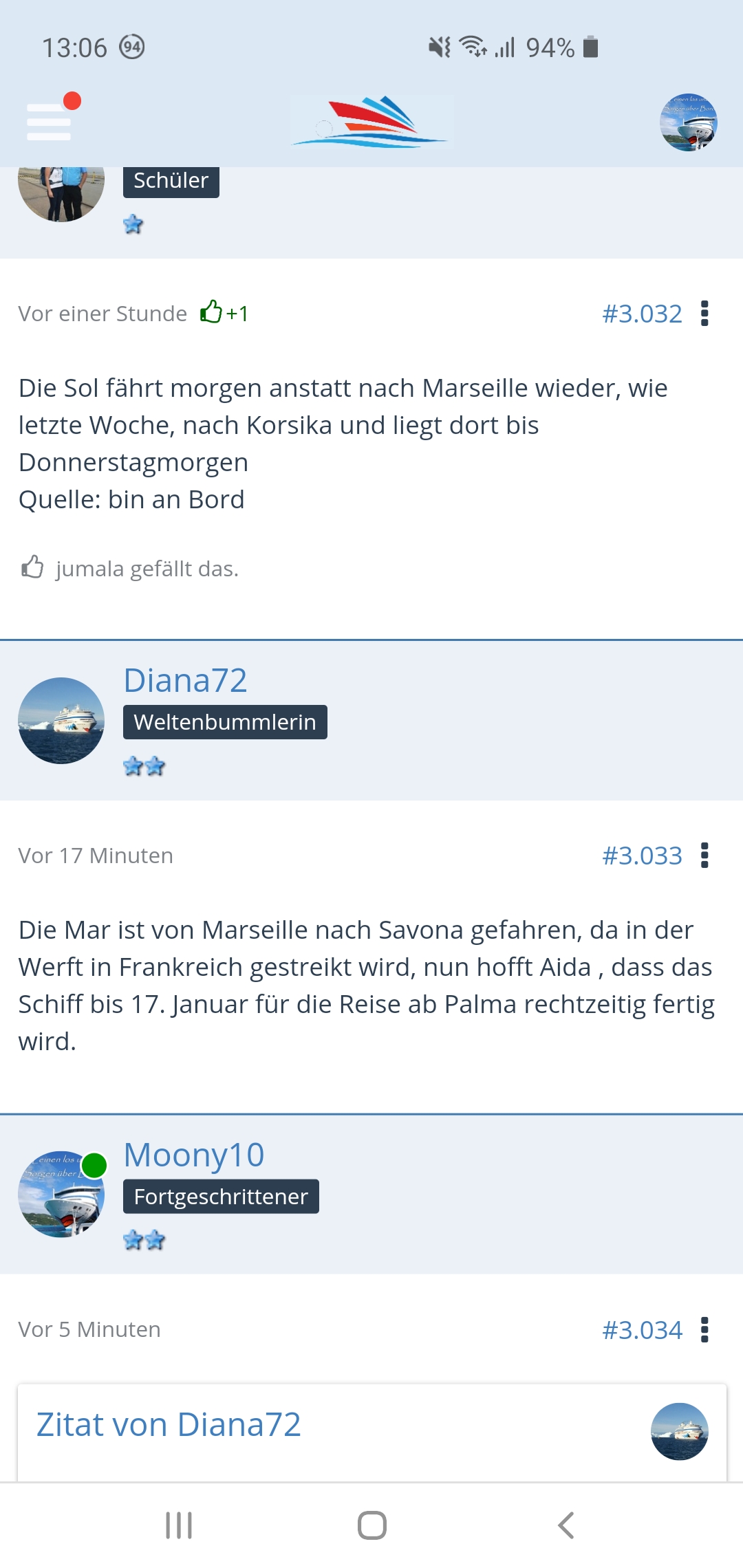This screenshot has width=743, height=1568.
Task: Open the options menu for post #3.033
Action: (704, 856)
